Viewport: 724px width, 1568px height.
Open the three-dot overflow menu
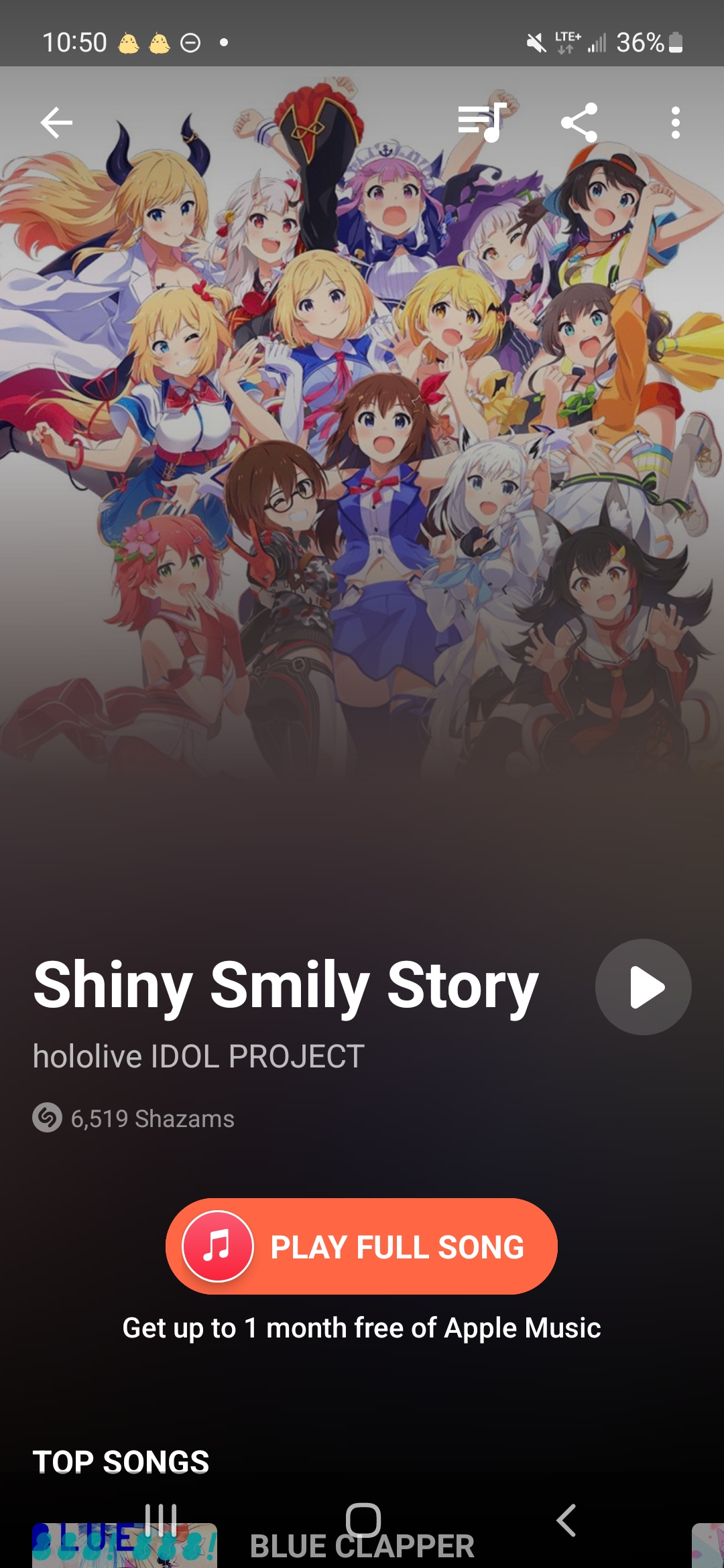pyautogui.click(x=676, y=123)
